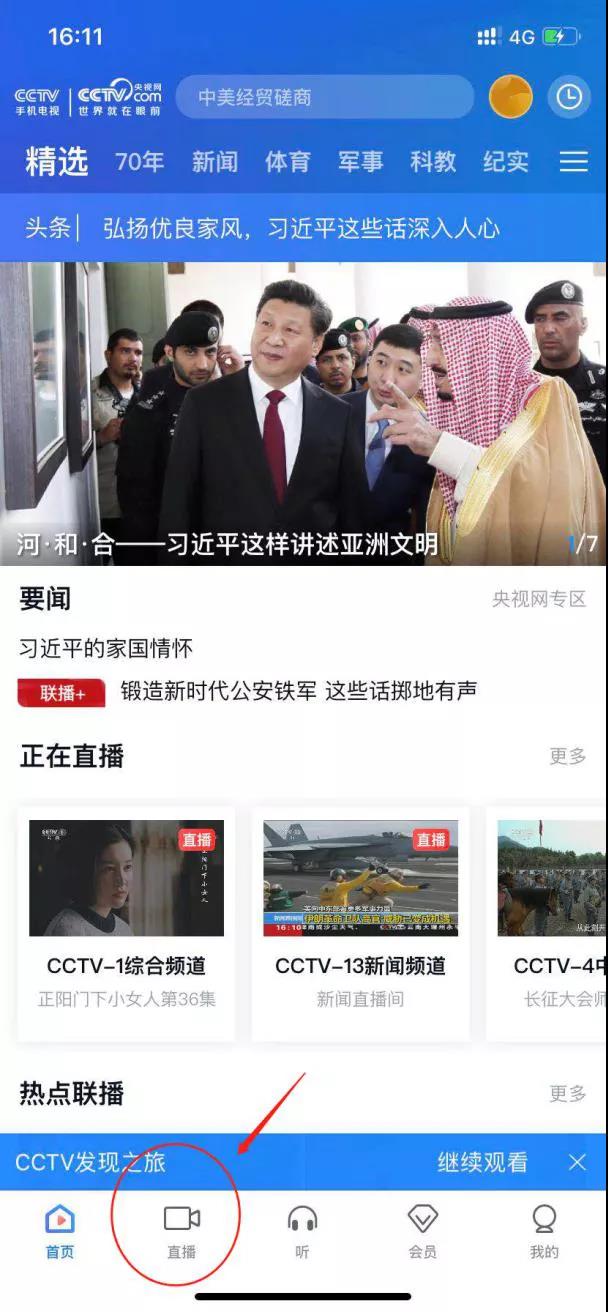Switch to the 新闻 tab
Screen dimensions: 608x1312
[215, 161]
